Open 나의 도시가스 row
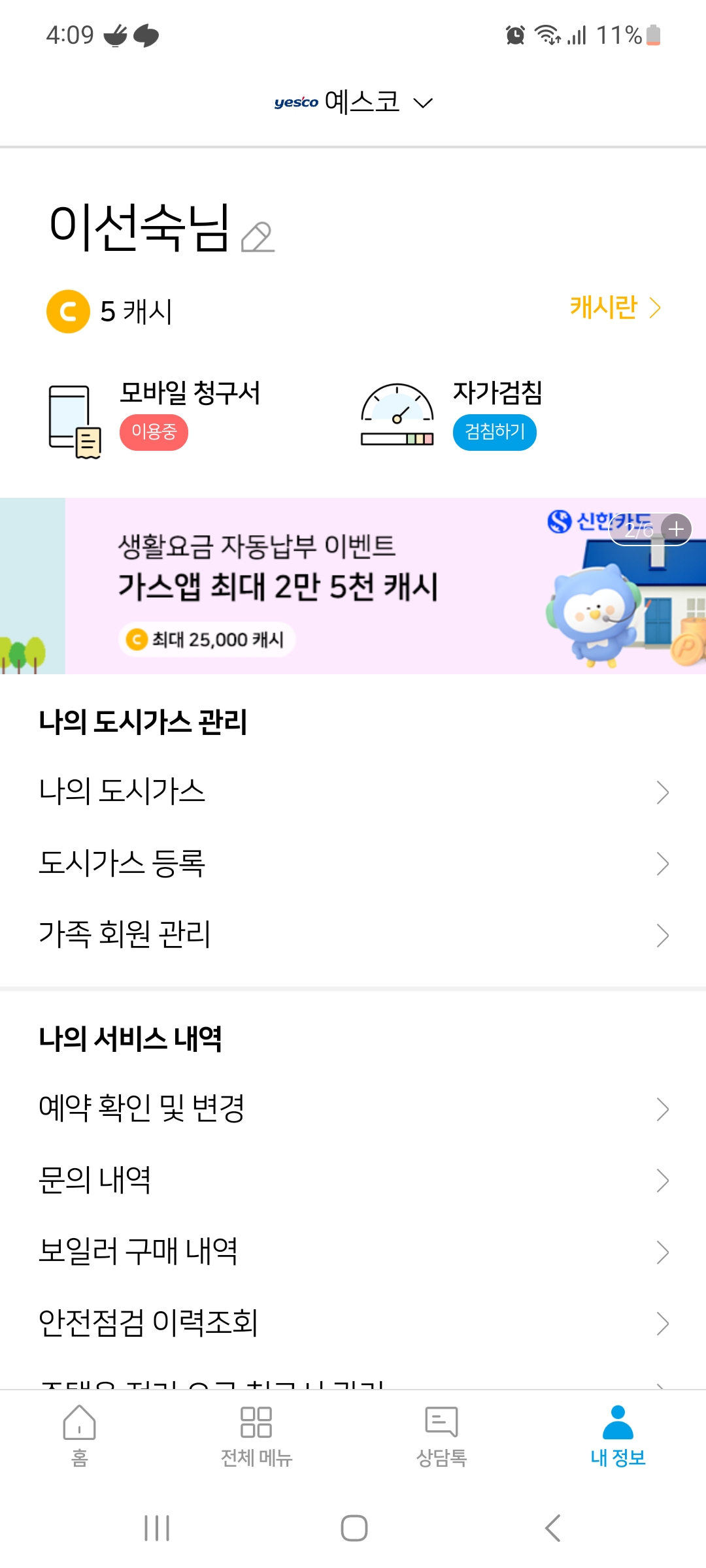 [353, 792]
